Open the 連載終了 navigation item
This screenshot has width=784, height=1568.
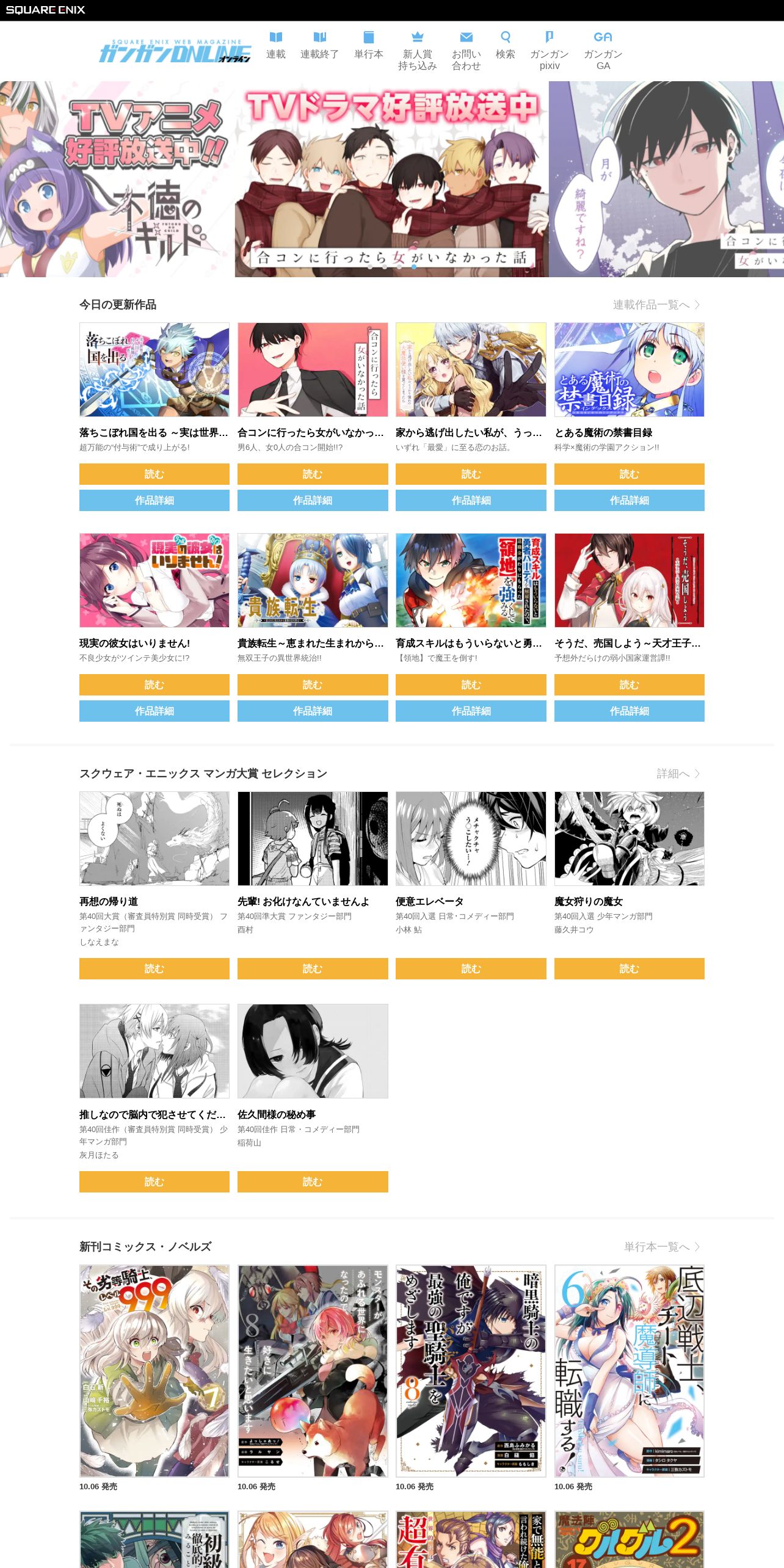[319, 46]
